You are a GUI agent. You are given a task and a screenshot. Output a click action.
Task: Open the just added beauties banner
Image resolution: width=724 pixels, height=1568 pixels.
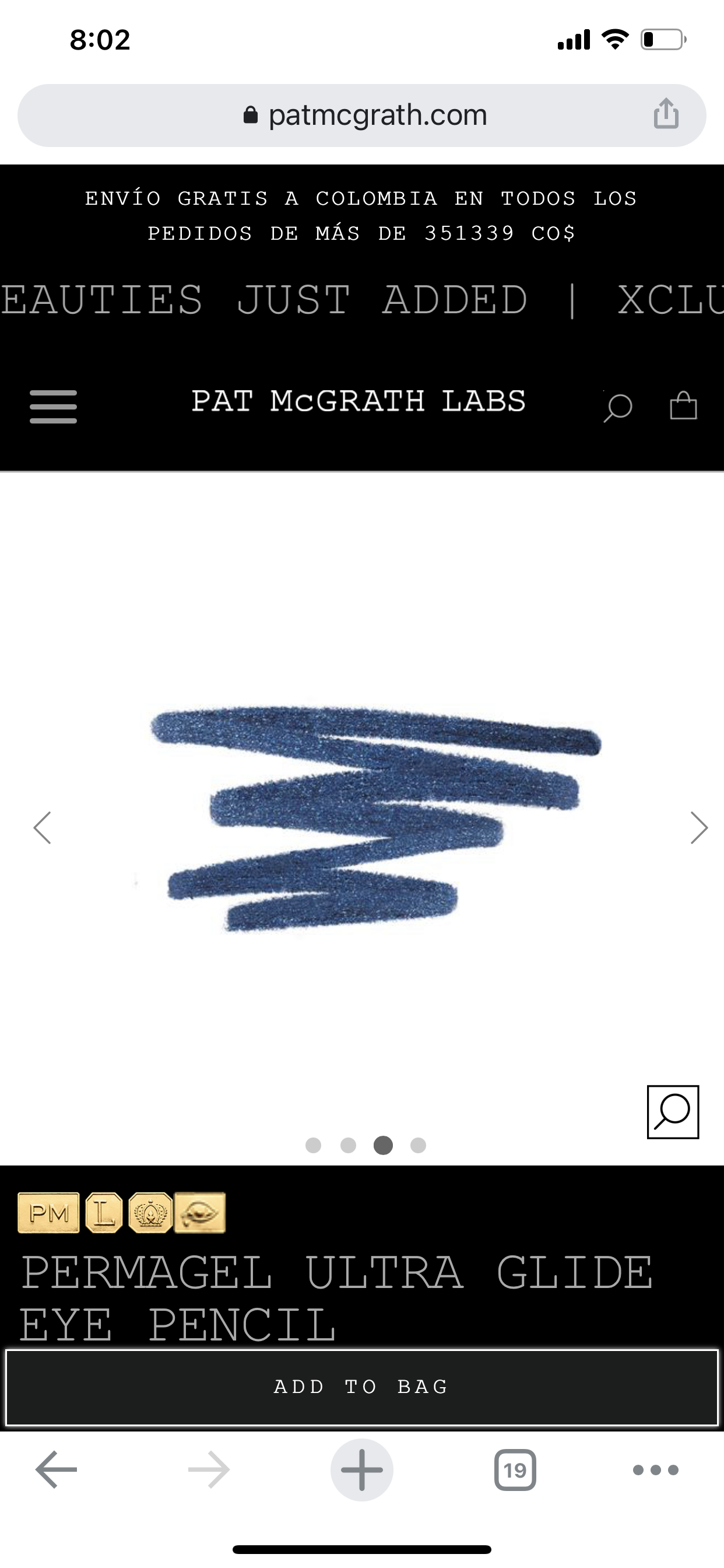(x=362, y=299)
